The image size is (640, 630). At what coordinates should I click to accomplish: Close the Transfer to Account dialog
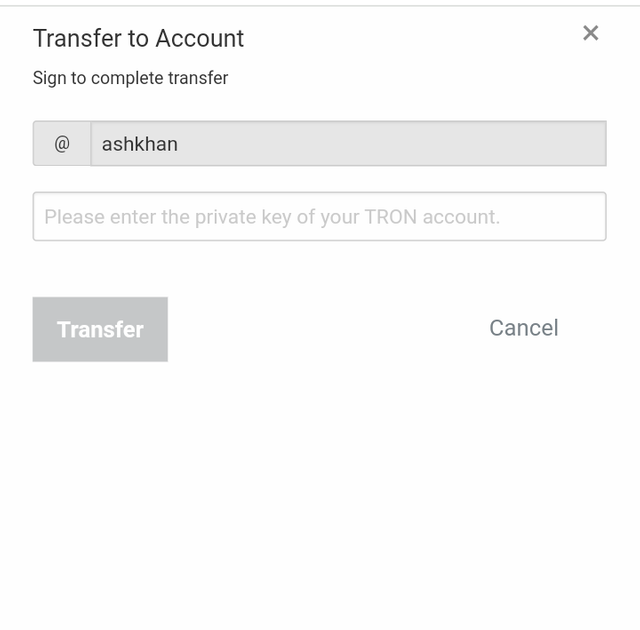click(590, 33)
